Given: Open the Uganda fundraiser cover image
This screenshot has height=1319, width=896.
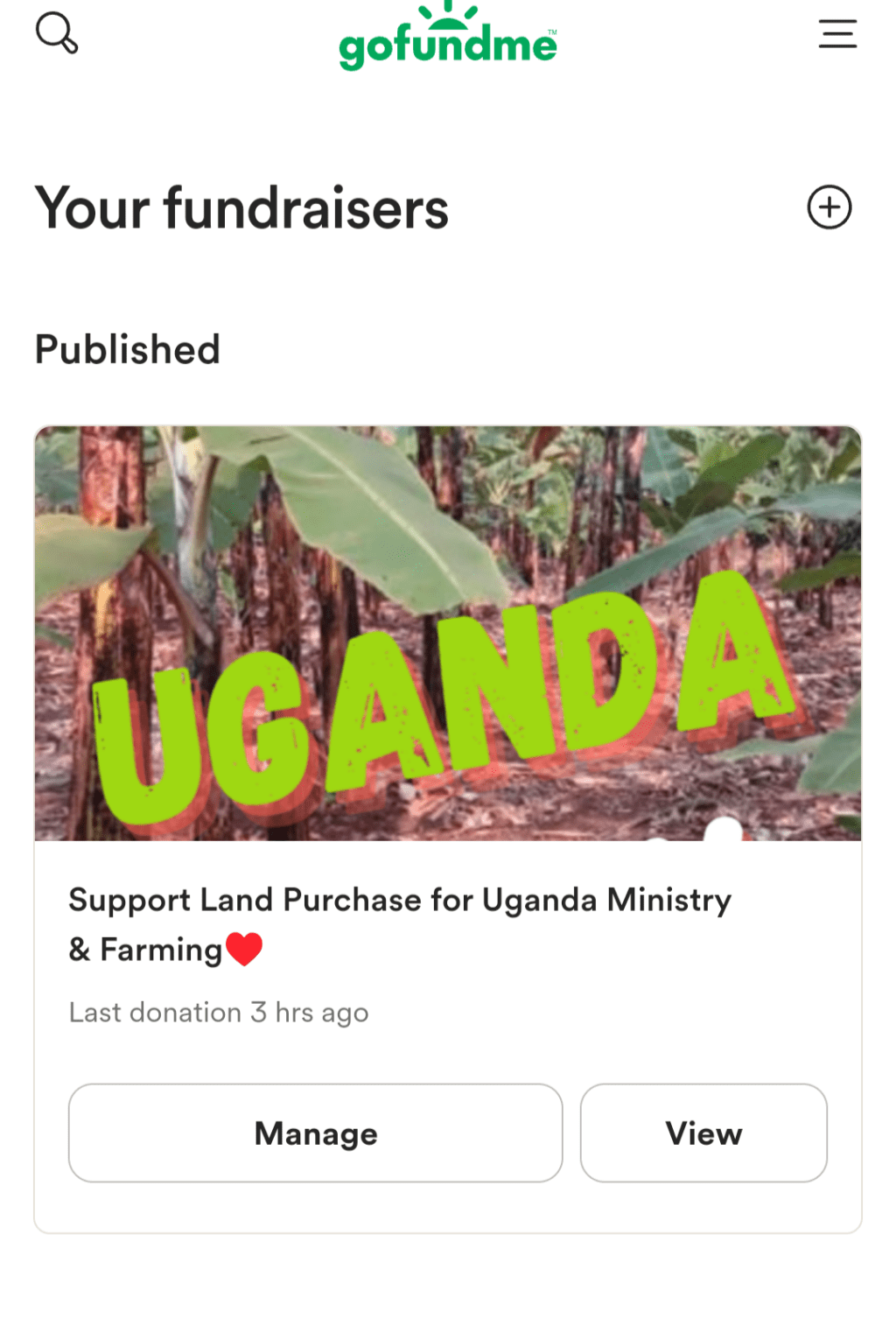Looking at the screenshot, I should (448, 633).
